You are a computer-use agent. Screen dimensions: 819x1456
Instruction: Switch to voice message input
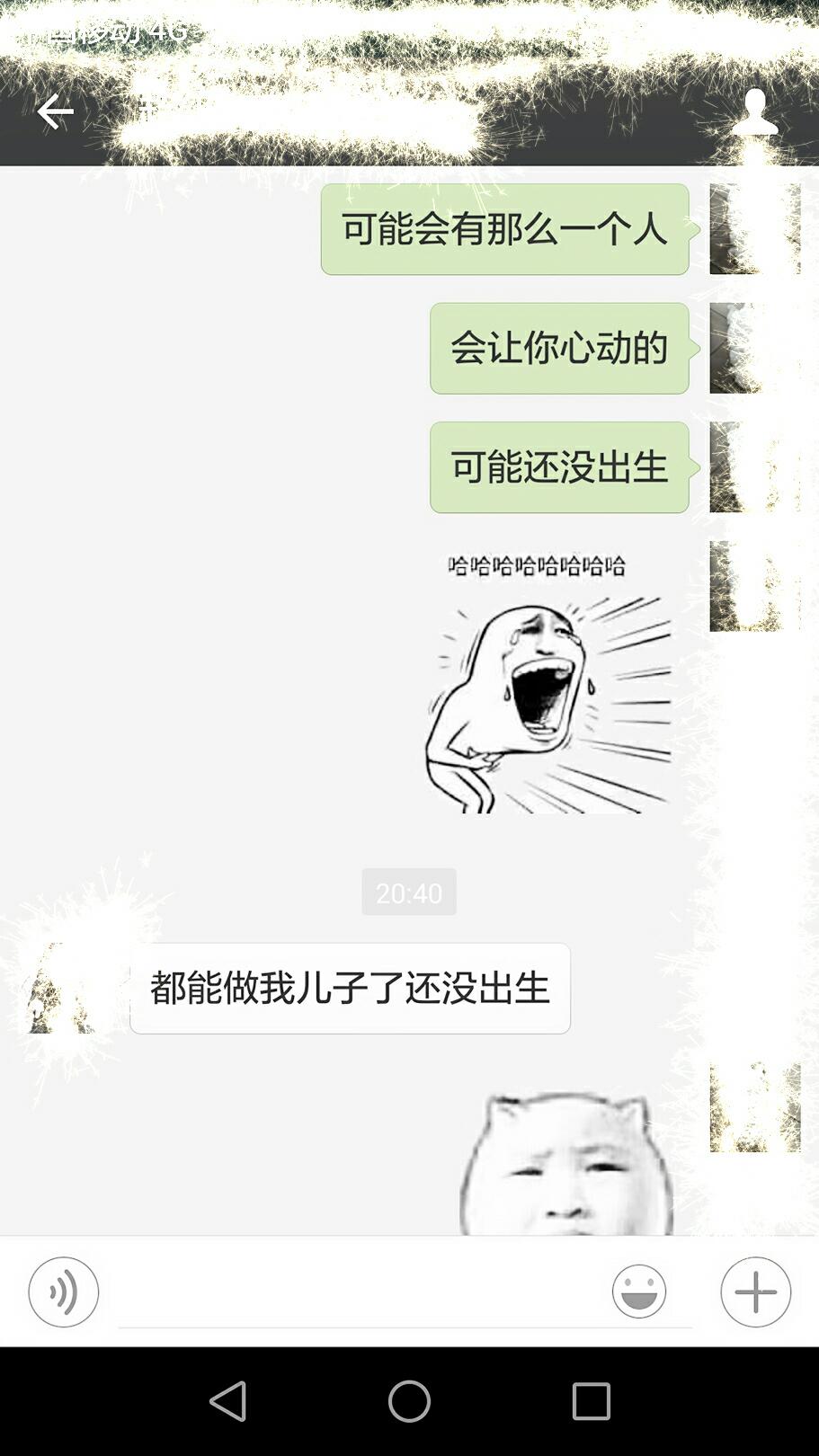point(63,1292)
